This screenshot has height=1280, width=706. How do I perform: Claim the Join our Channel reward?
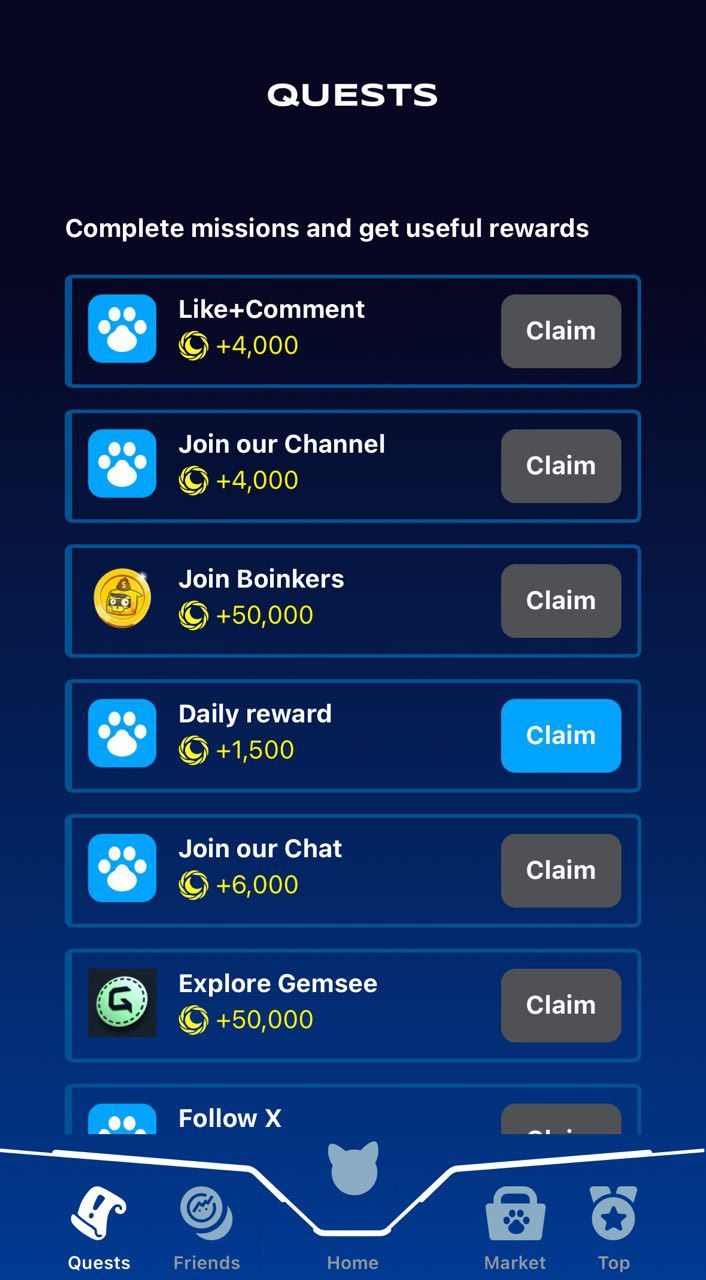tap(560, 466)
